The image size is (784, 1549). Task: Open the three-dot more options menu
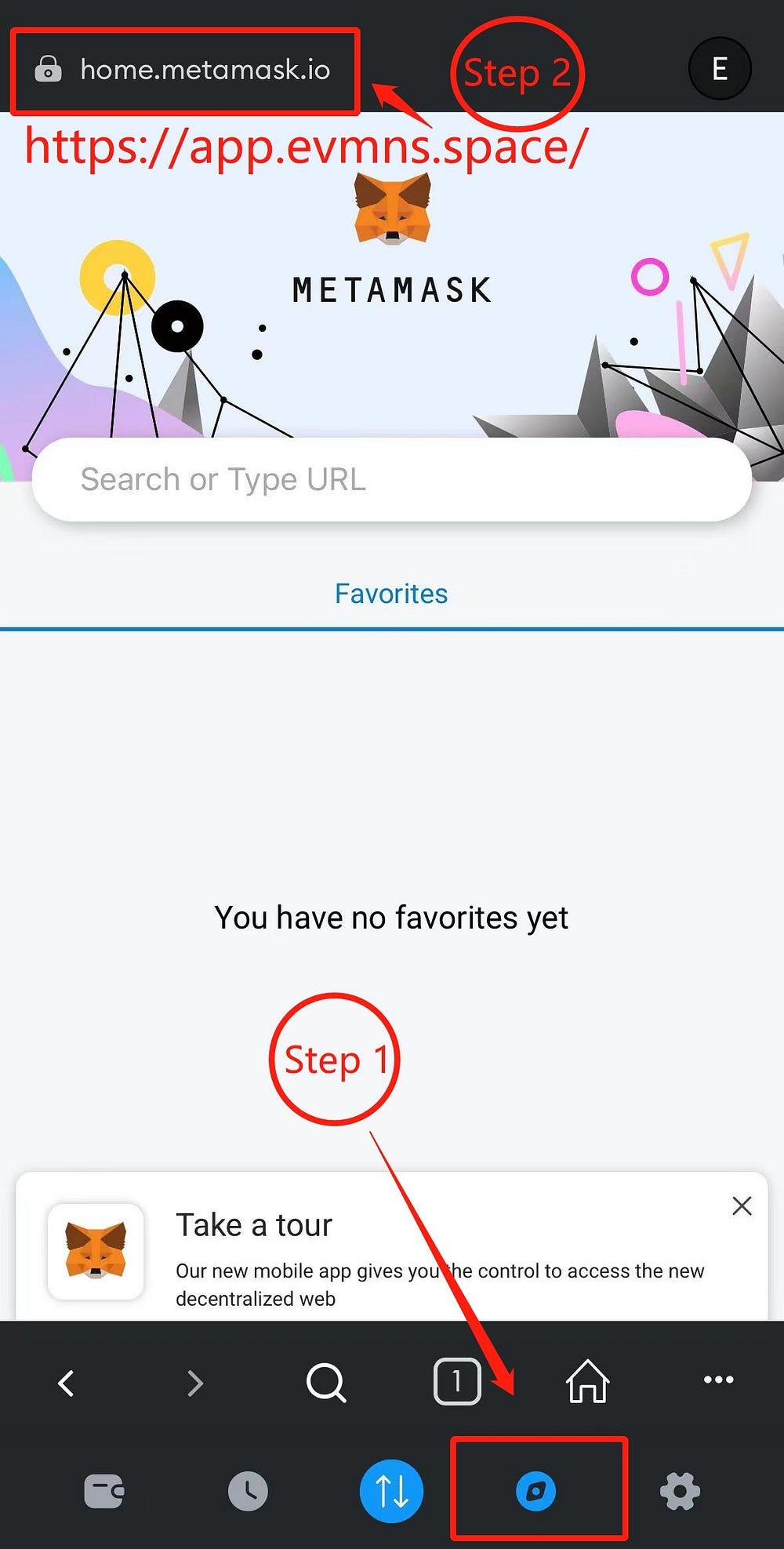coord(718,1380)
